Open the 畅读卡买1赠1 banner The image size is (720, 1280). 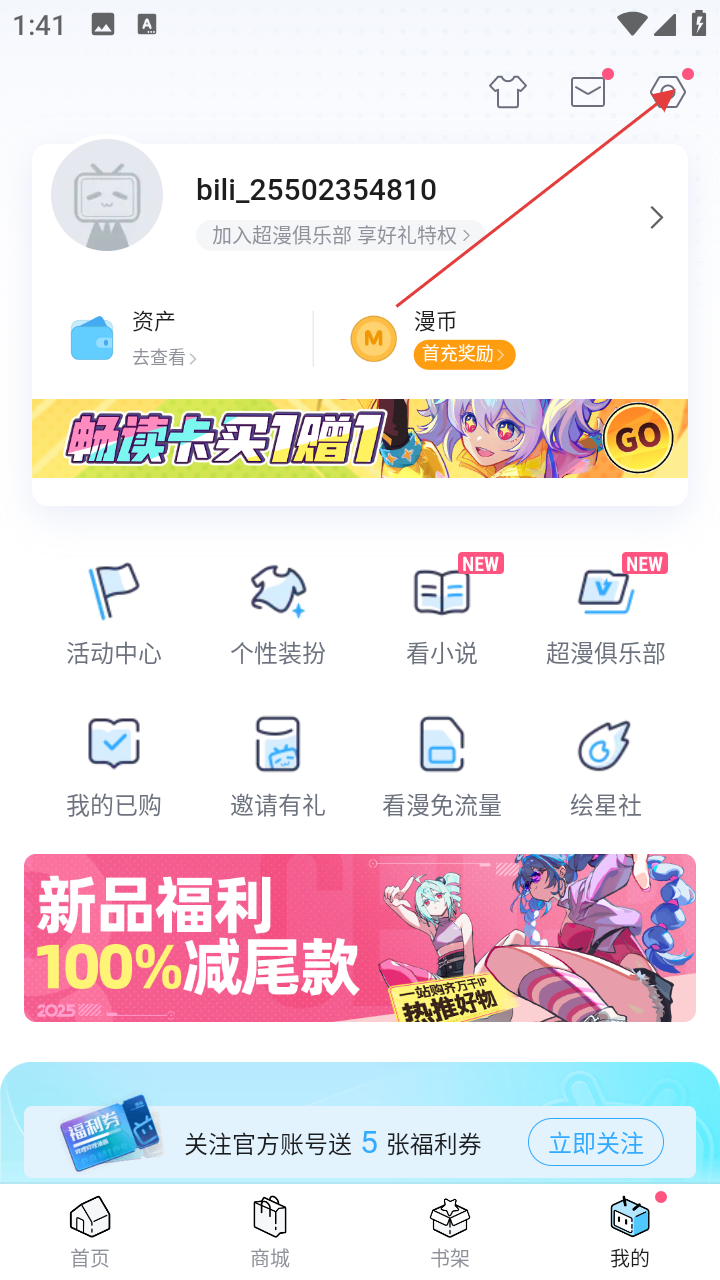point(360,438)
